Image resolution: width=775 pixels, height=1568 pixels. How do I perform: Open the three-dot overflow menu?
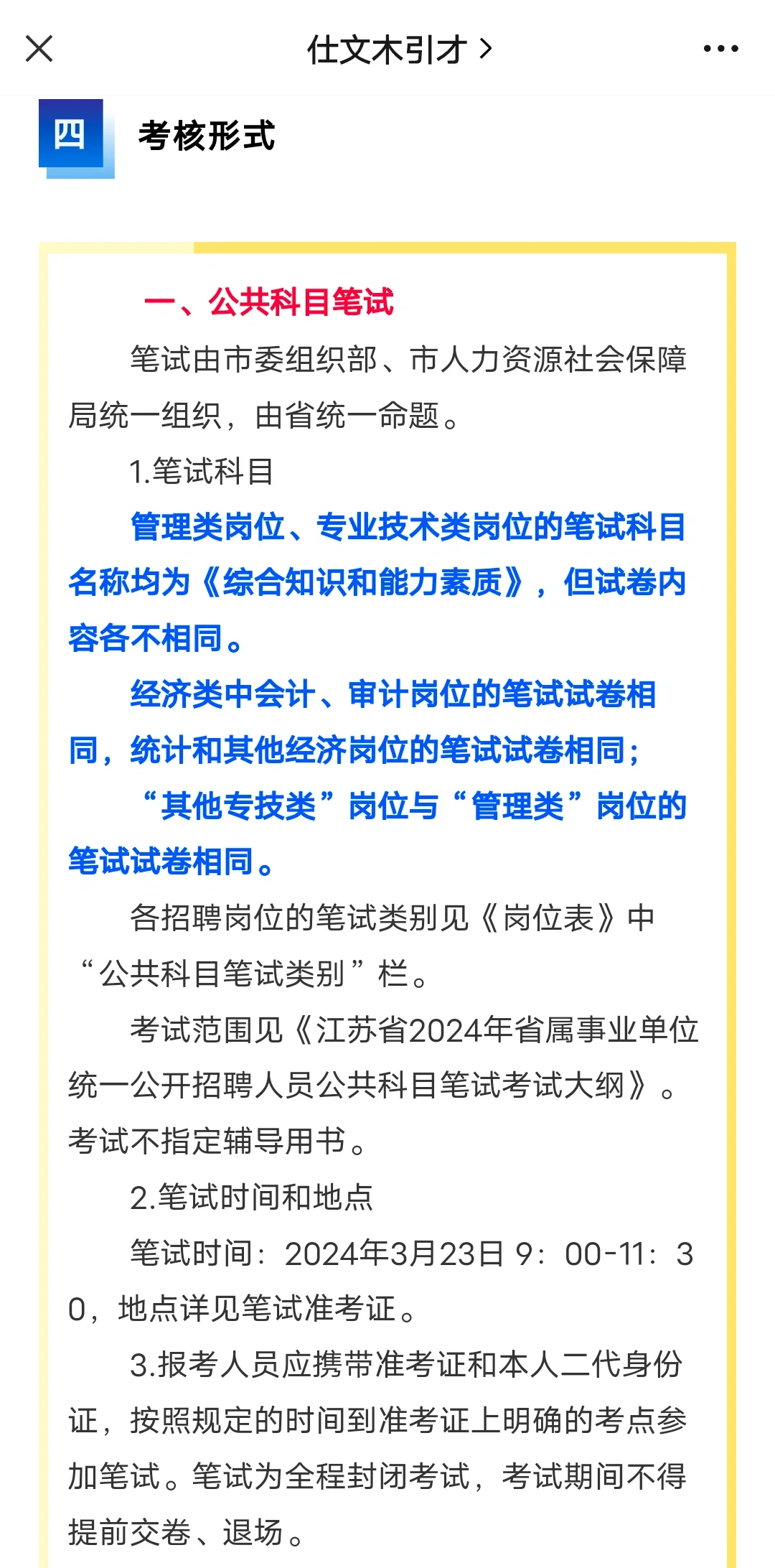(x=720, y=49)
